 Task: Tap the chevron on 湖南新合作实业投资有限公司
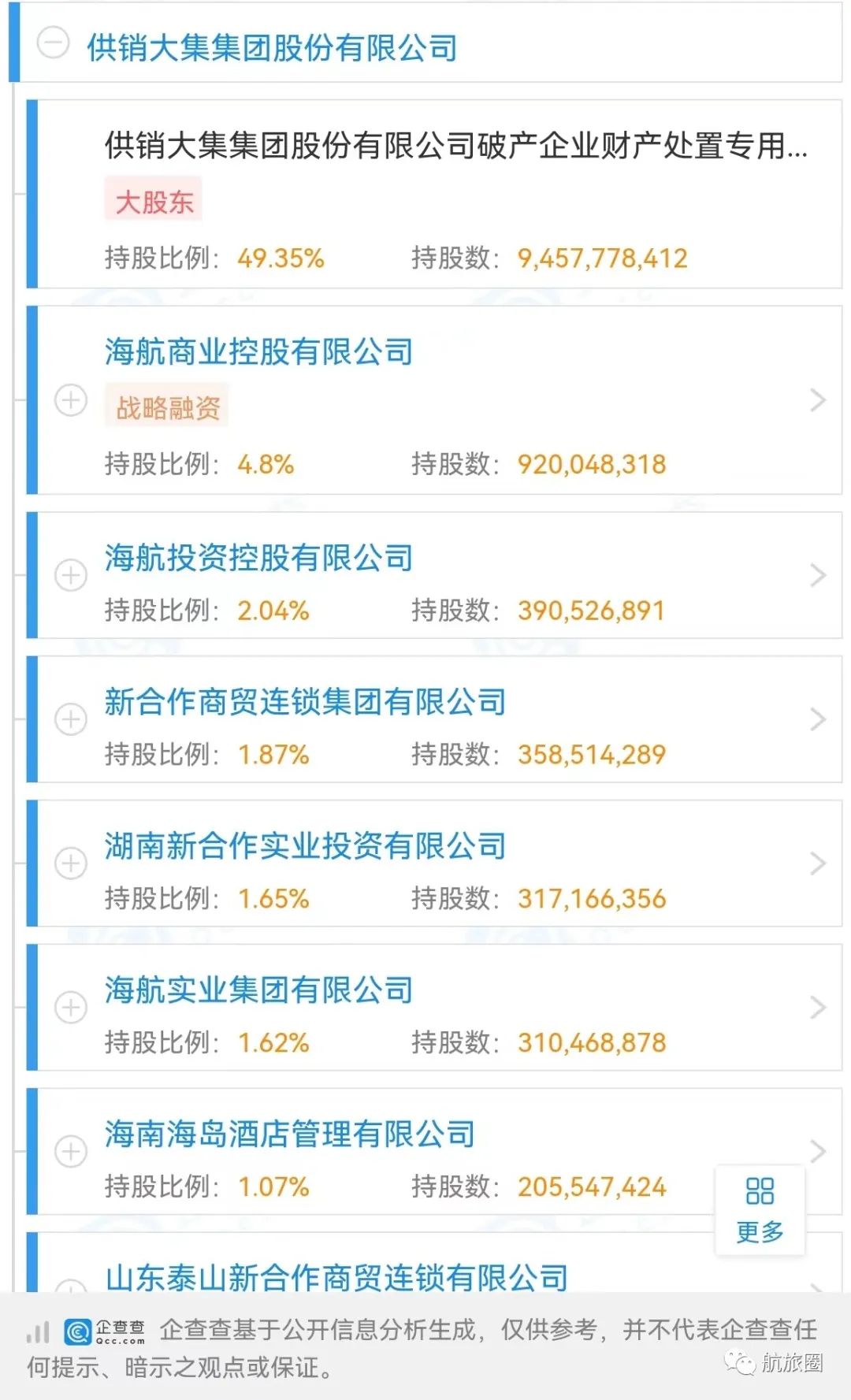(x=817, y=863)
